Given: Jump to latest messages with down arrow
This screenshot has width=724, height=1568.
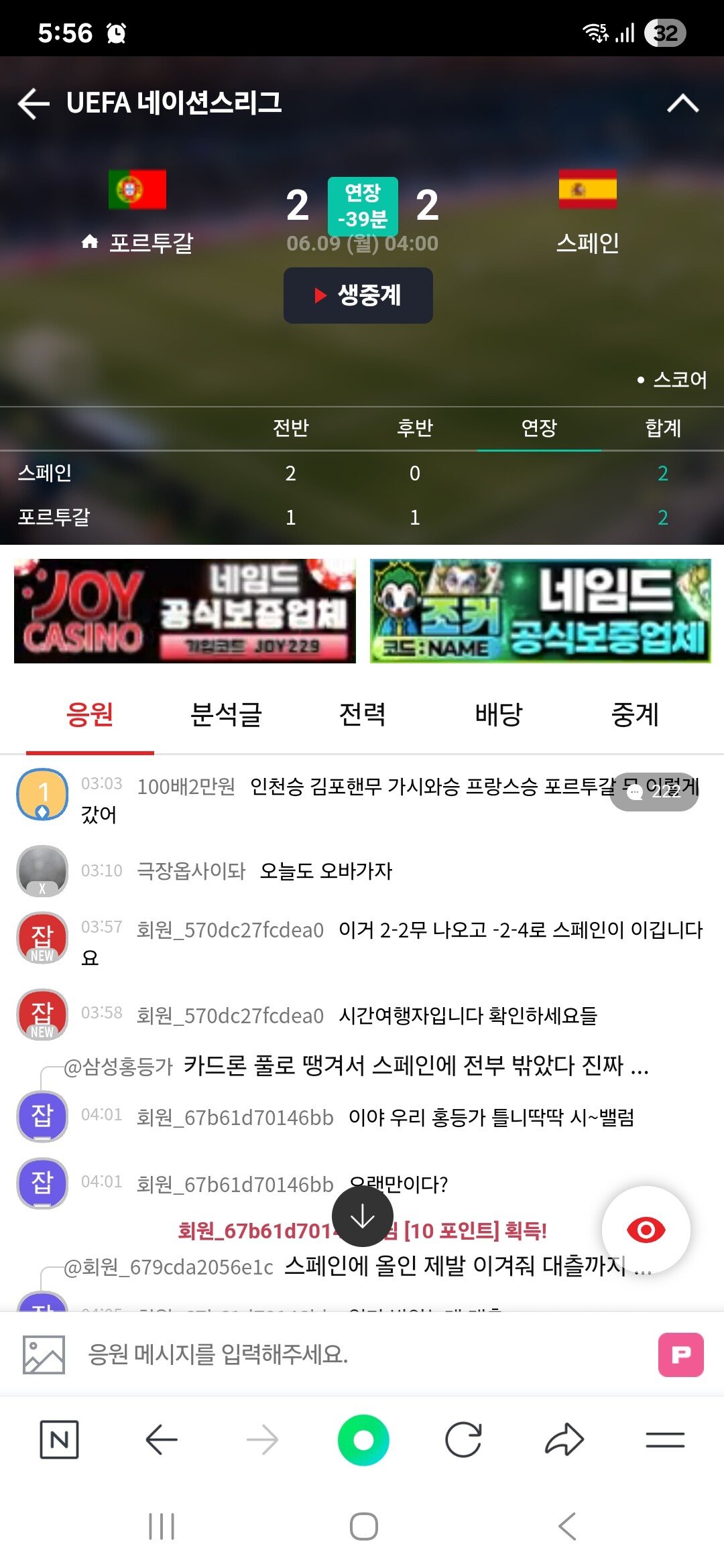Looking at the screenshot, I should (363, 1216).
